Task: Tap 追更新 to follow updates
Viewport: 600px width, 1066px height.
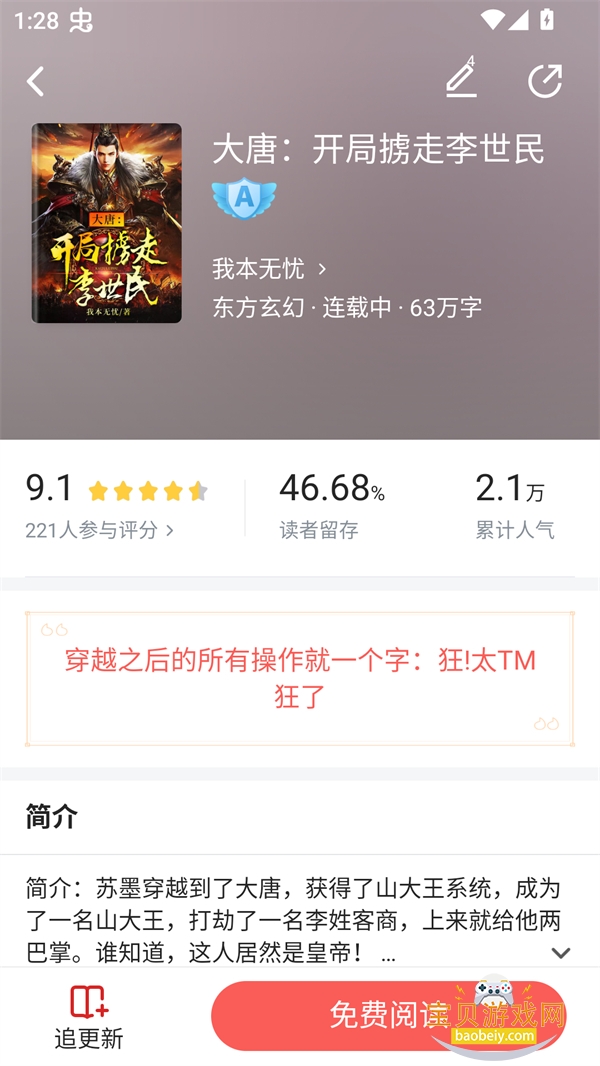Action: click(89, 1016)
